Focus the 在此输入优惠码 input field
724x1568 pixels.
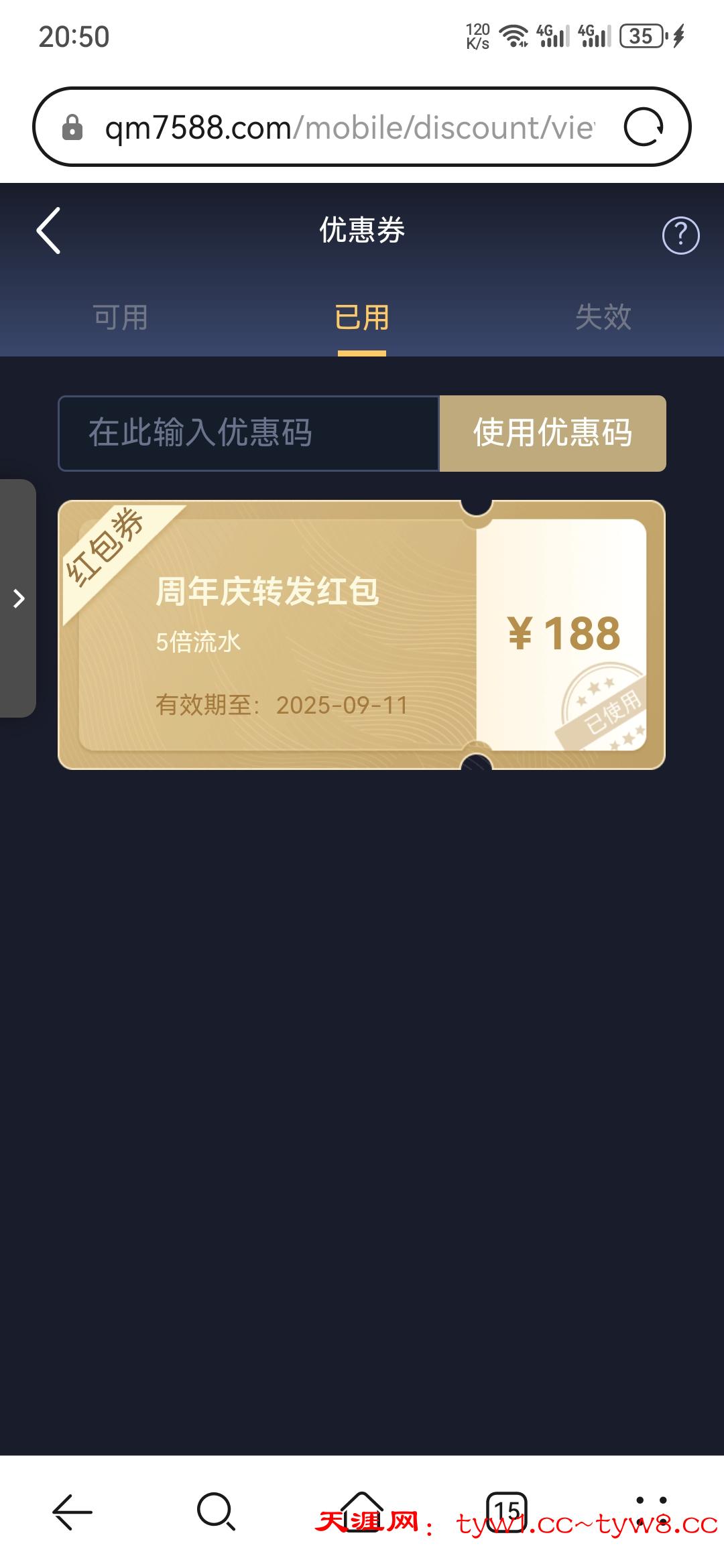(x=248, y=434)
